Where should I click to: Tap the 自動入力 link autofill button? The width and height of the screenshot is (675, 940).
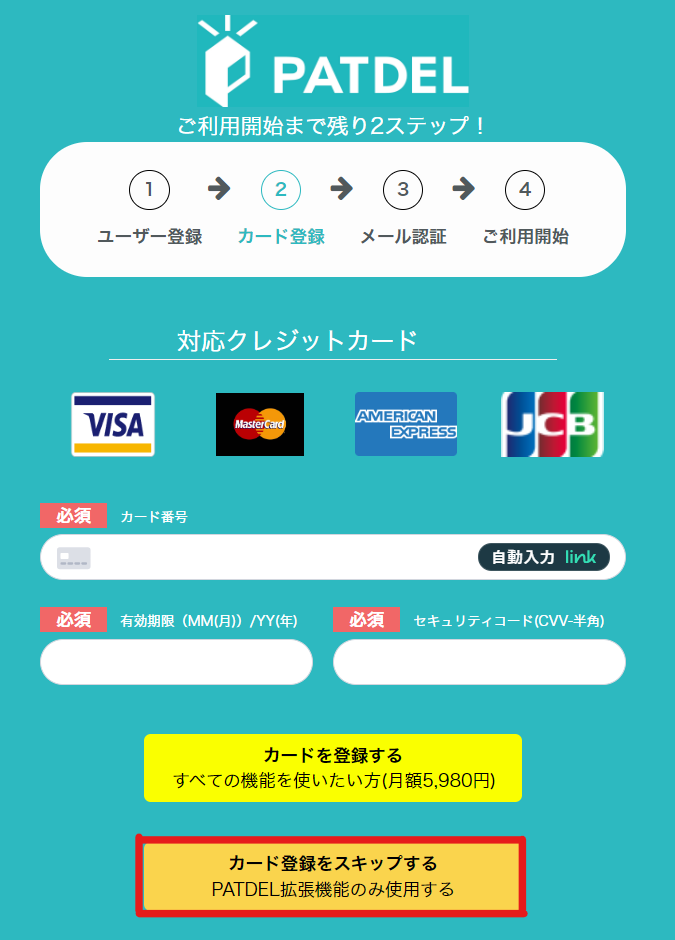click(x=543, y=557)
